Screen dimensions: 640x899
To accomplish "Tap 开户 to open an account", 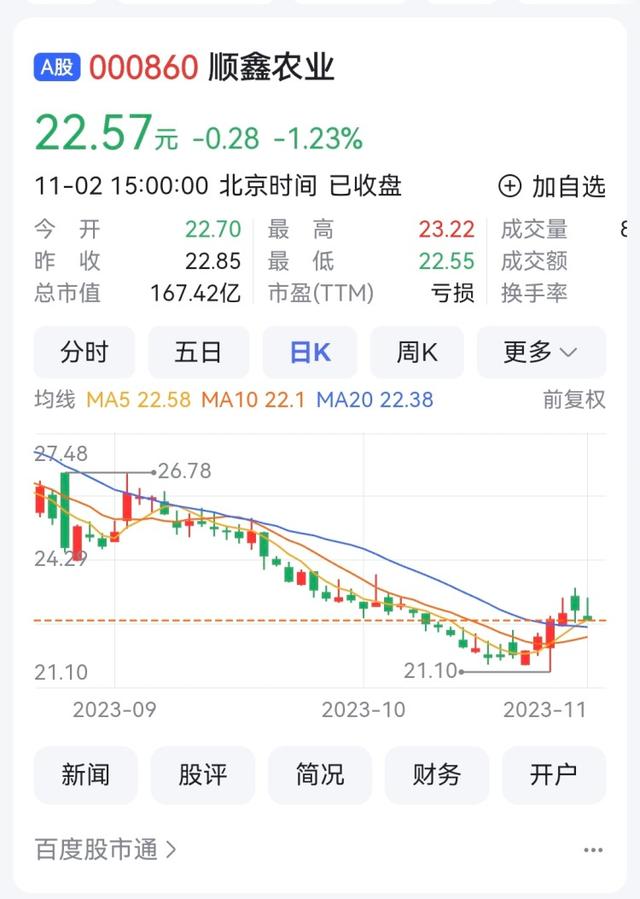I will coord(554,775).
